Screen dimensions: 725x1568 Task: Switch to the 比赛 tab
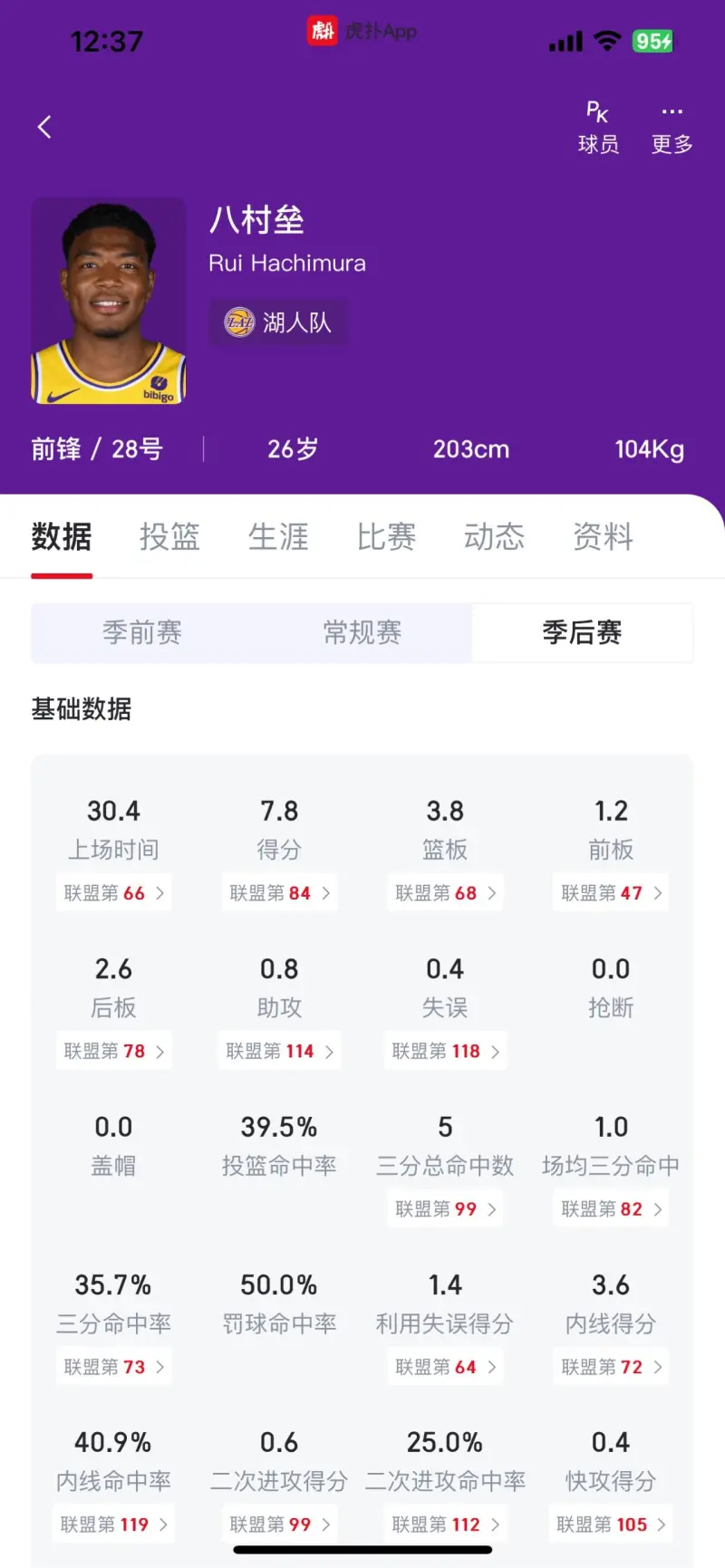386,537
